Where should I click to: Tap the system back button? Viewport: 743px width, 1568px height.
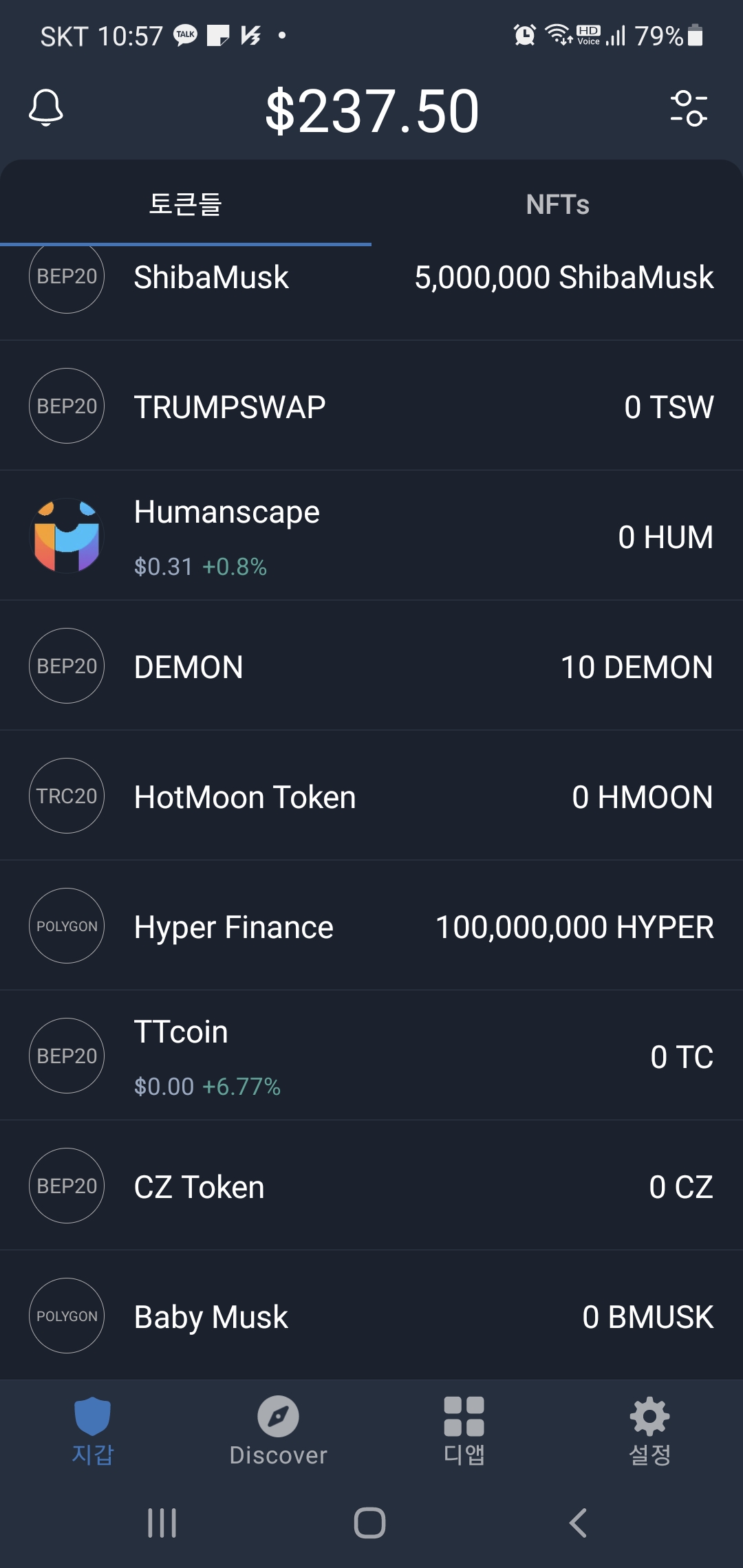coord(579,1523)
